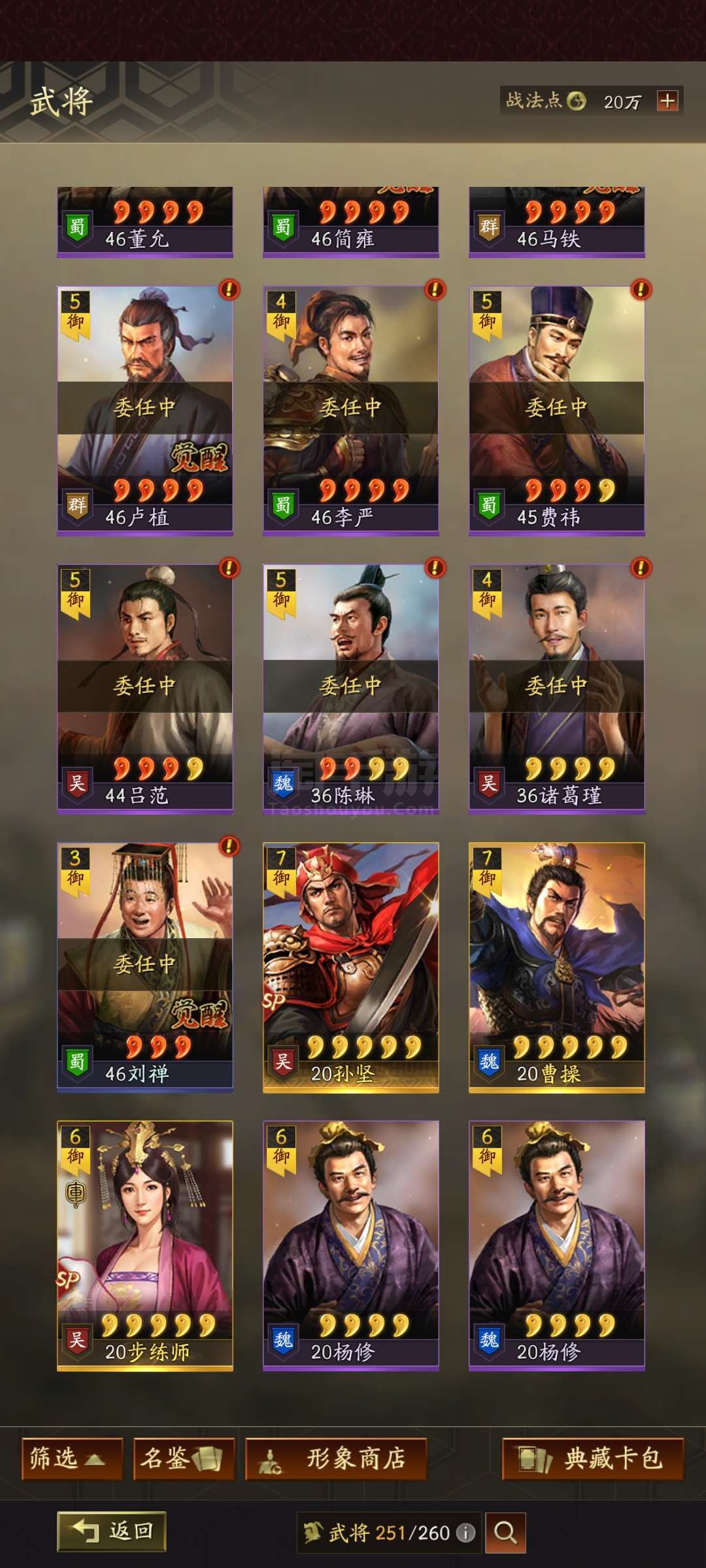Open the 董允 general card
The width and height of the screenshot is (706, 1568).
click(145, 222)
